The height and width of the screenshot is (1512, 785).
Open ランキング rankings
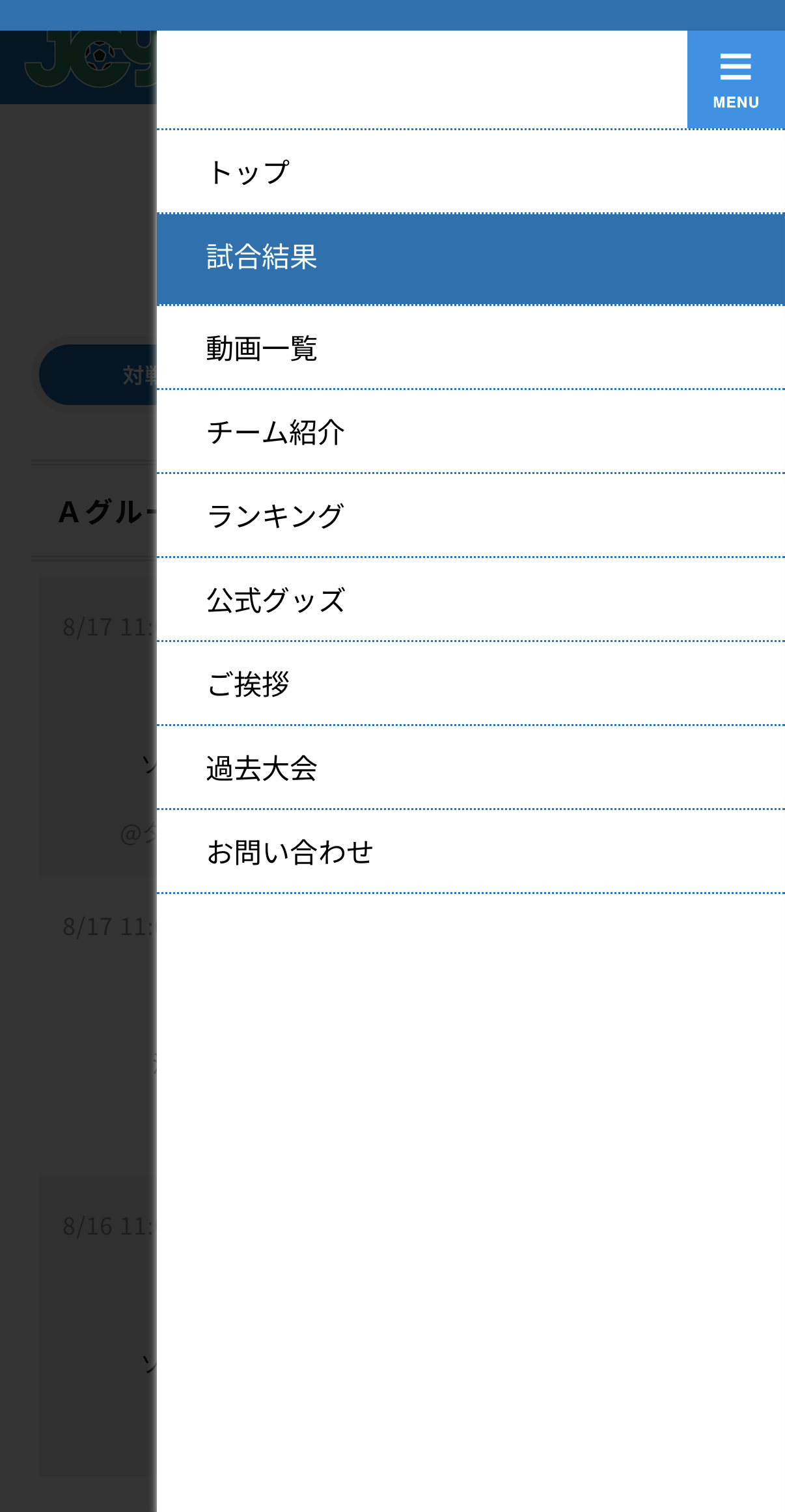tap(471, 516)
